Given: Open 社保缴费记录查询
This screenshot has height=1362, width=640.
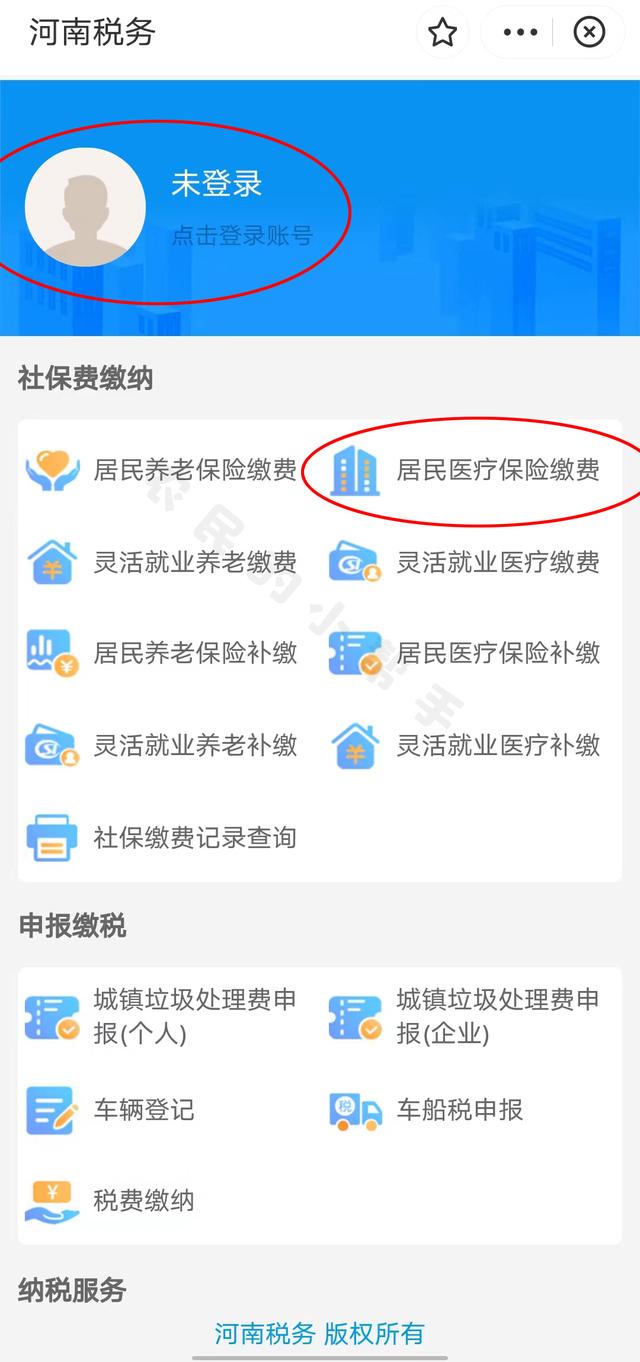Looking at the screenshot, I should 161,838.
